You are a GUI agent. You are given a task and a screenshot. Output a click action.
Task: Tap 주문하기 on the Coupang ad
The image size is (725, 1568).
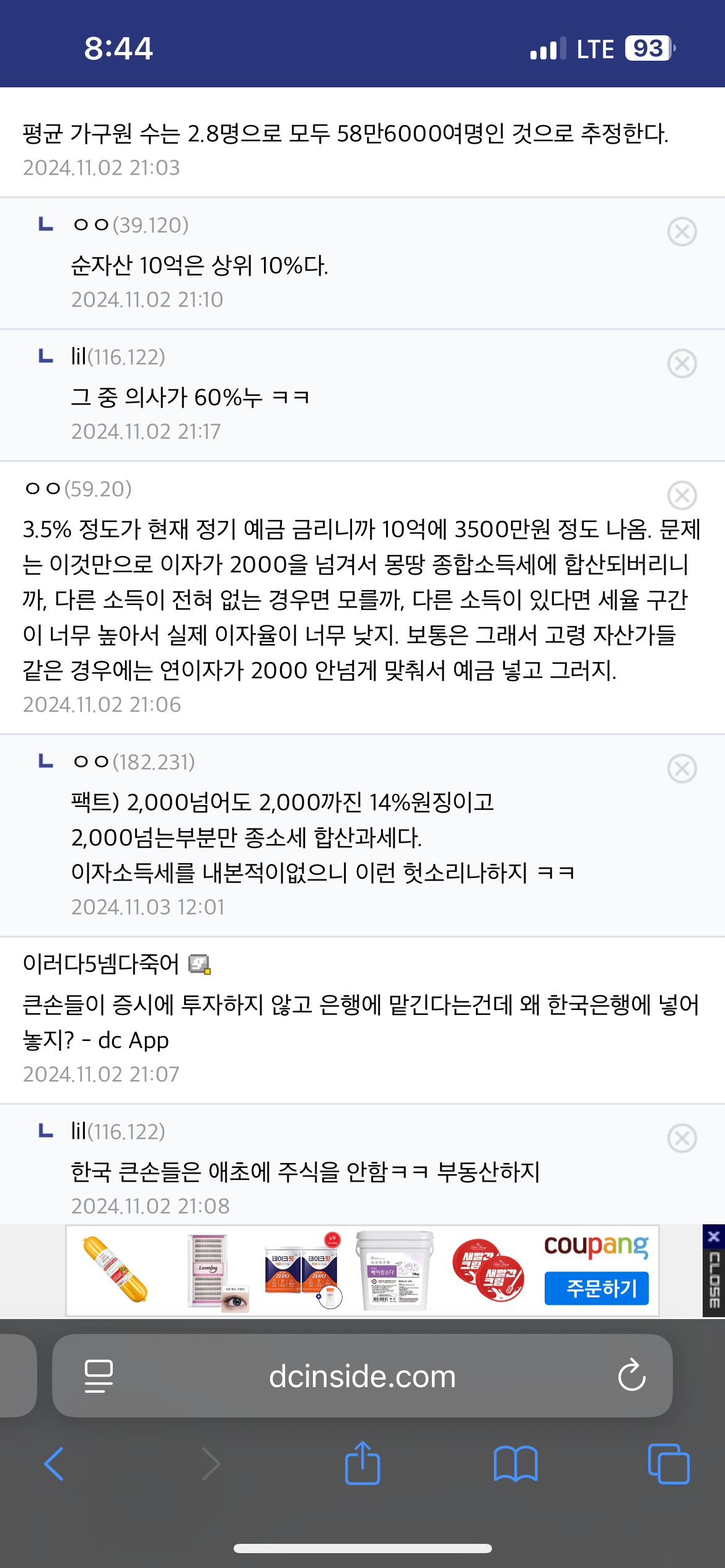[x=596, y=1288]
